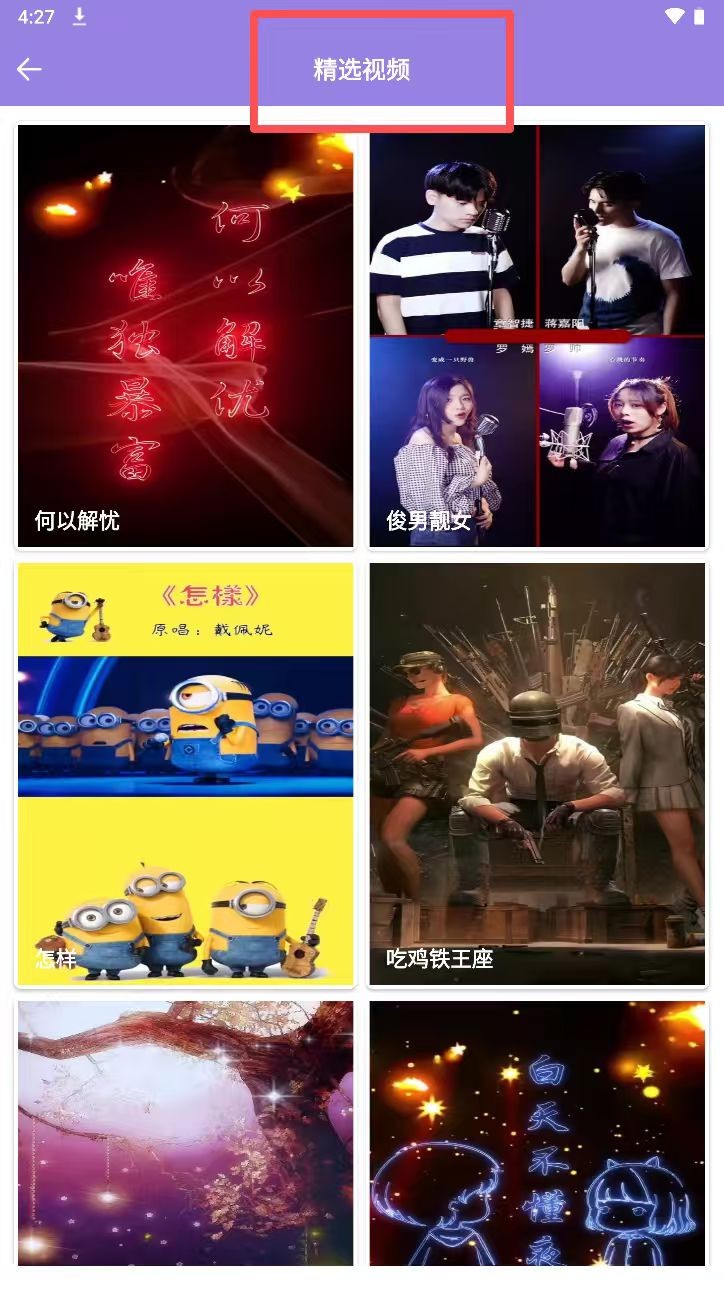The height and width of the screenshot is (1290, 724).
Task: Open the 俊男靓女 video card
Action: click(x=538, y=336)
